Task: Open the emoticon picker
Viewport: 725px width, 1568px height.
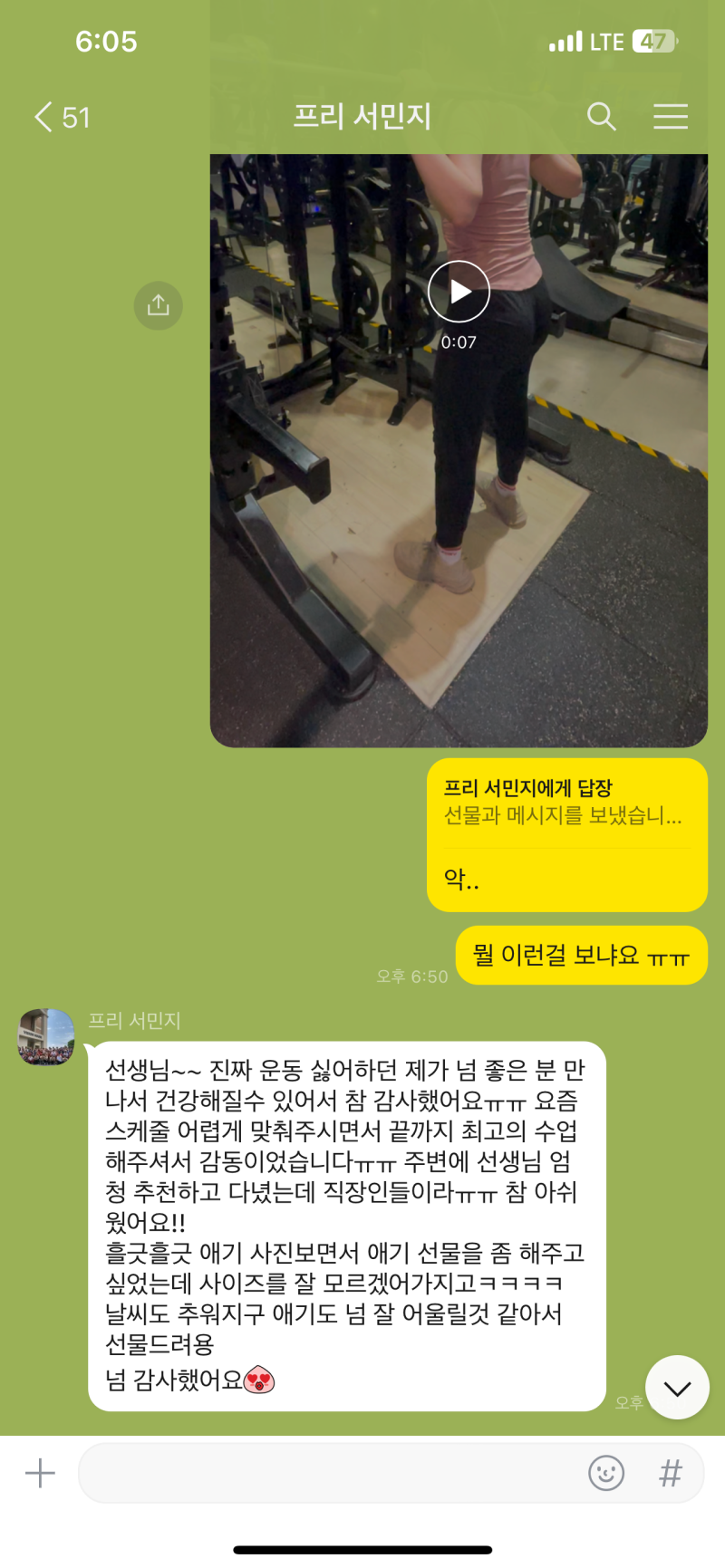Action: pos(606,1473)
